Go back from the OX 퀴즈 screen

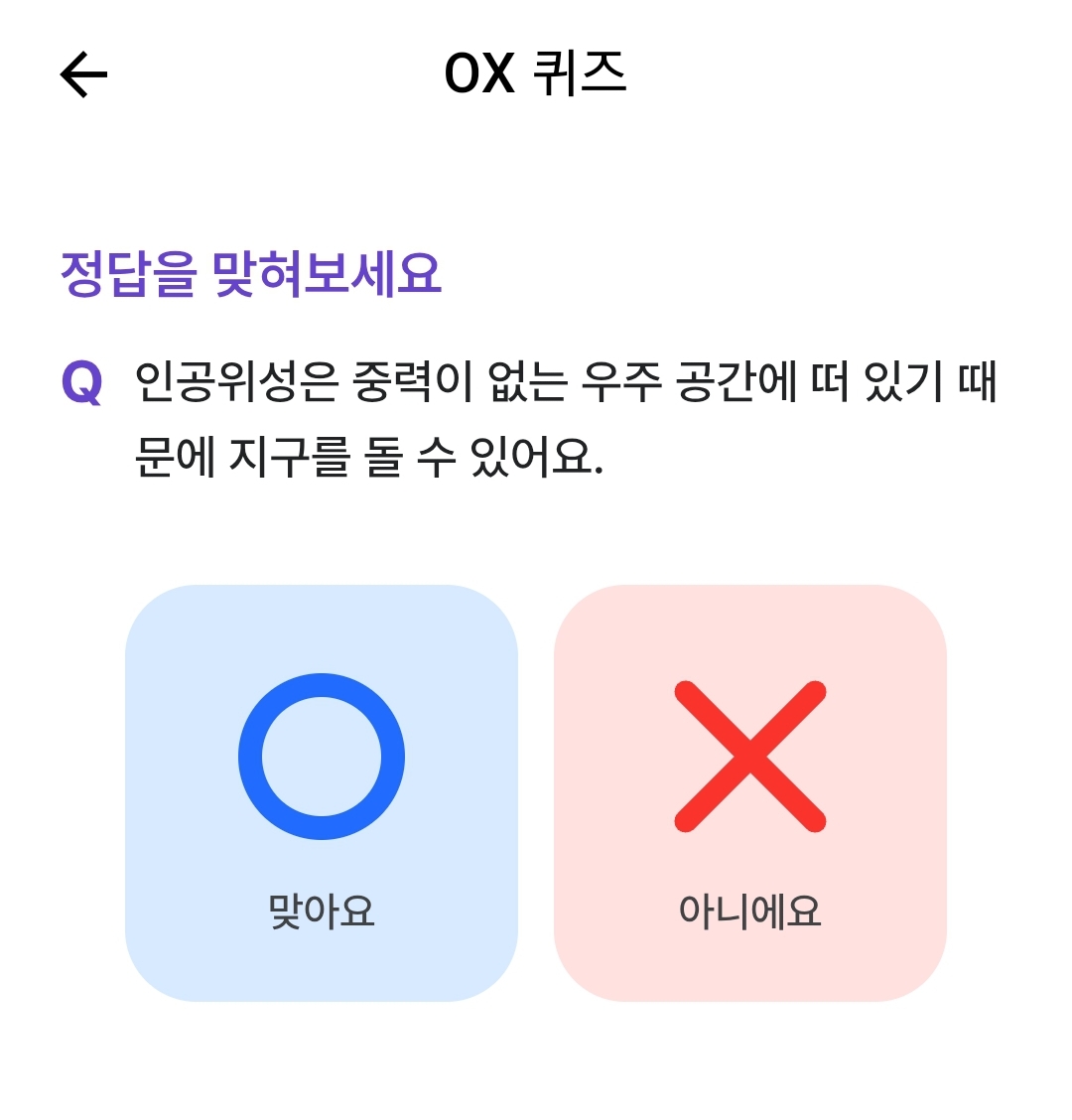[83, 74]
